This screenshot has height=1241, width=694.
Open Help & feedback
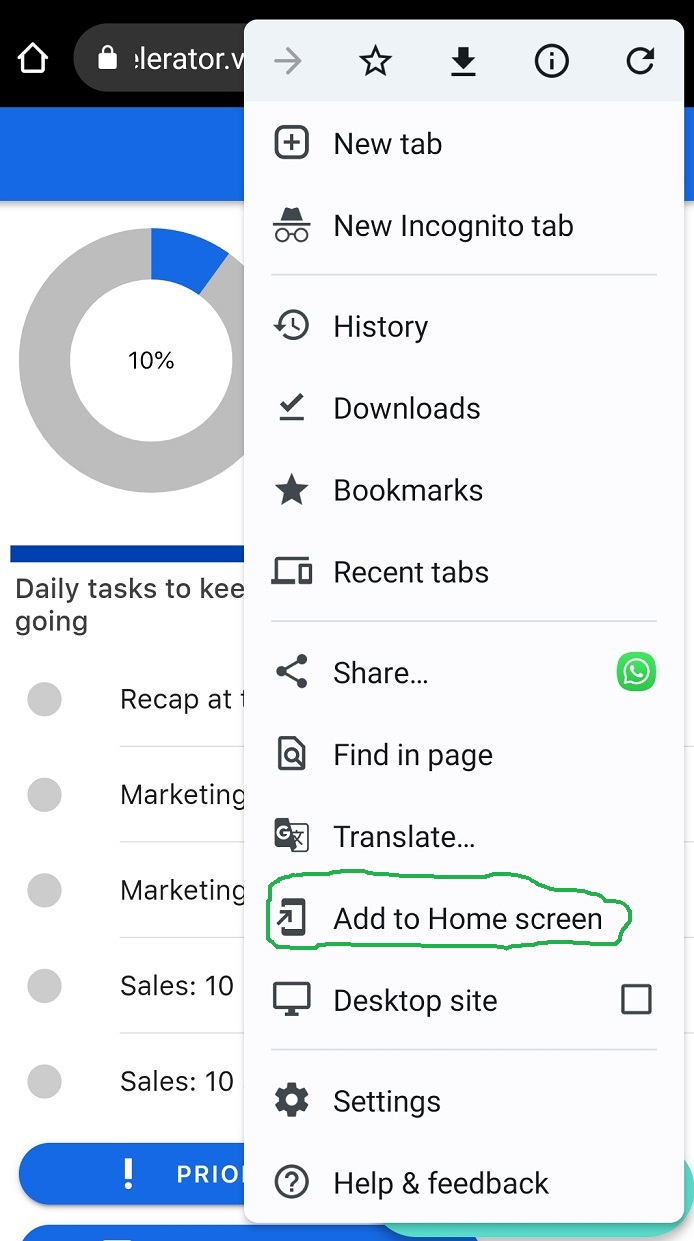(440, 1184)
